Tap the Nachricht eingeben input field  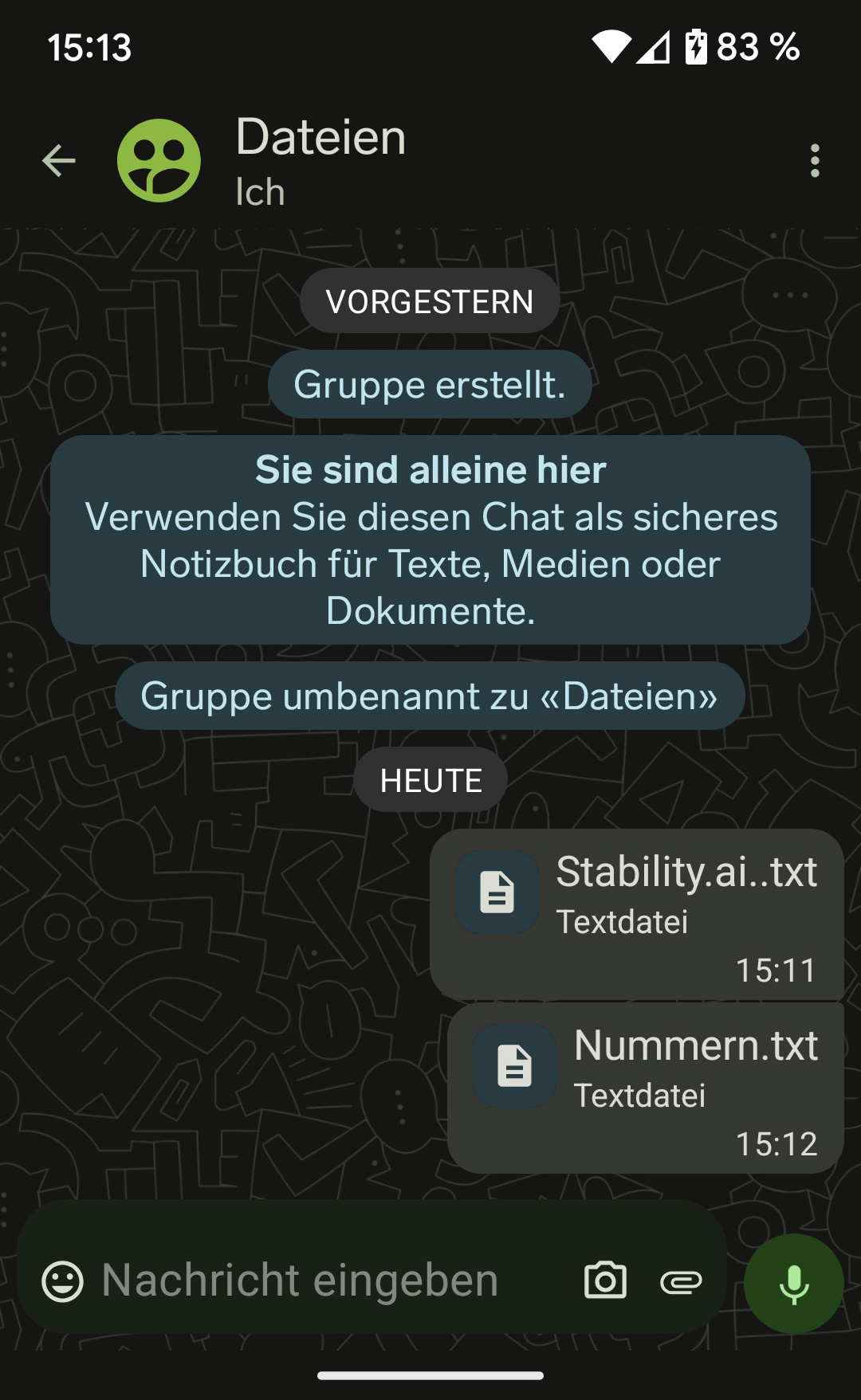click(299, 1281)
